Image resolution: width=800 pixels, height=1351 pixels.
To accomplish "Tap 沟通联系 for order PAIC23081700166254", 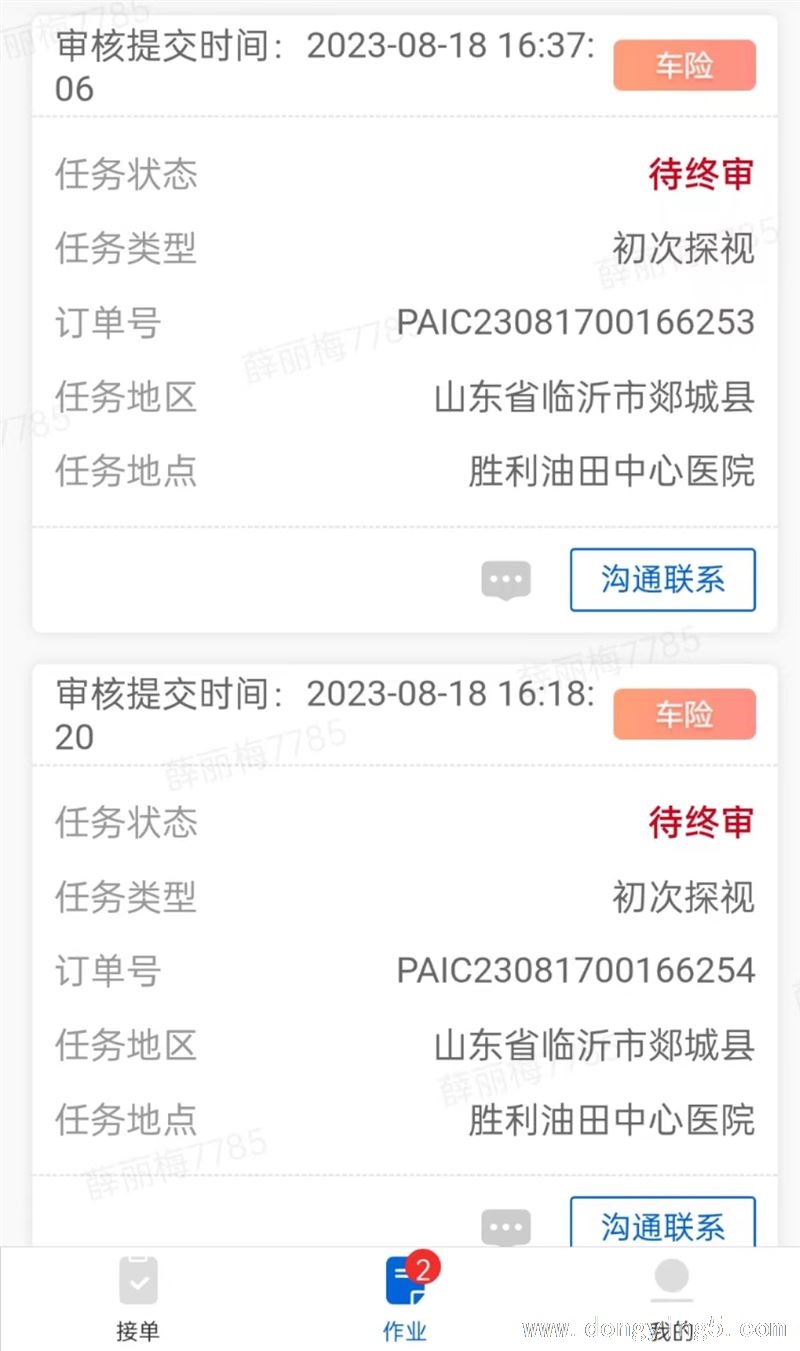I will coord(662,1221).
